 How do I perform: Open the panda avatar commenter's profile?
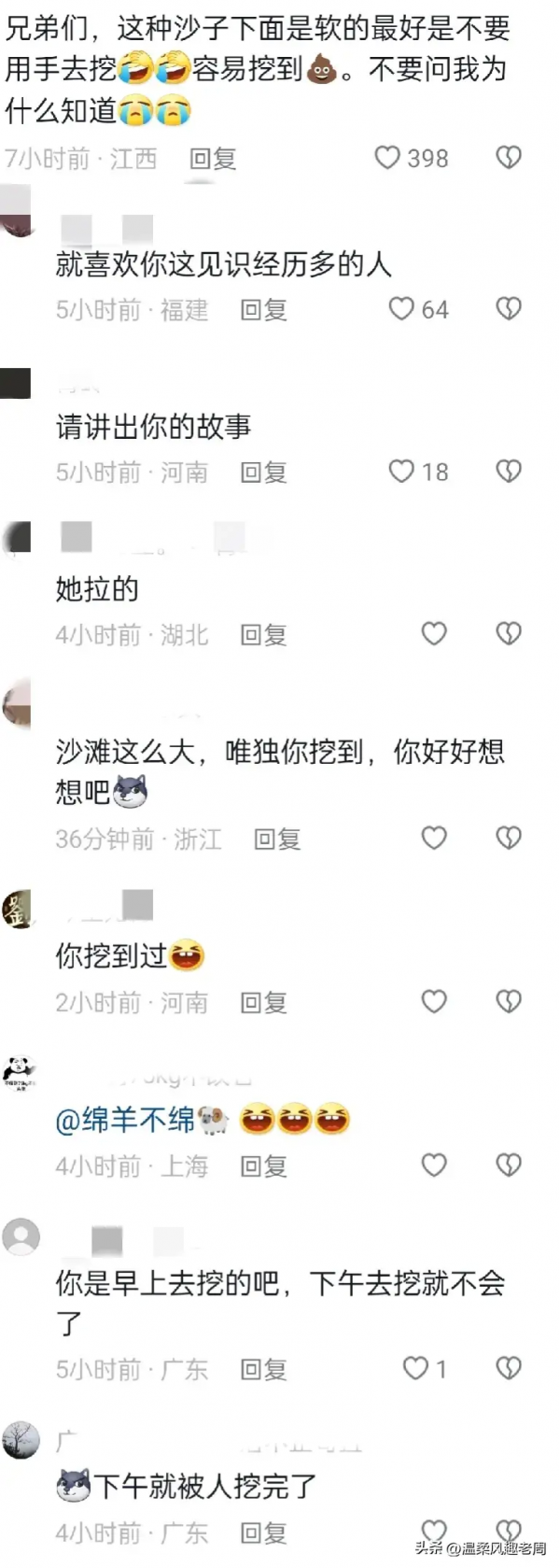[x=19, y=1071]
